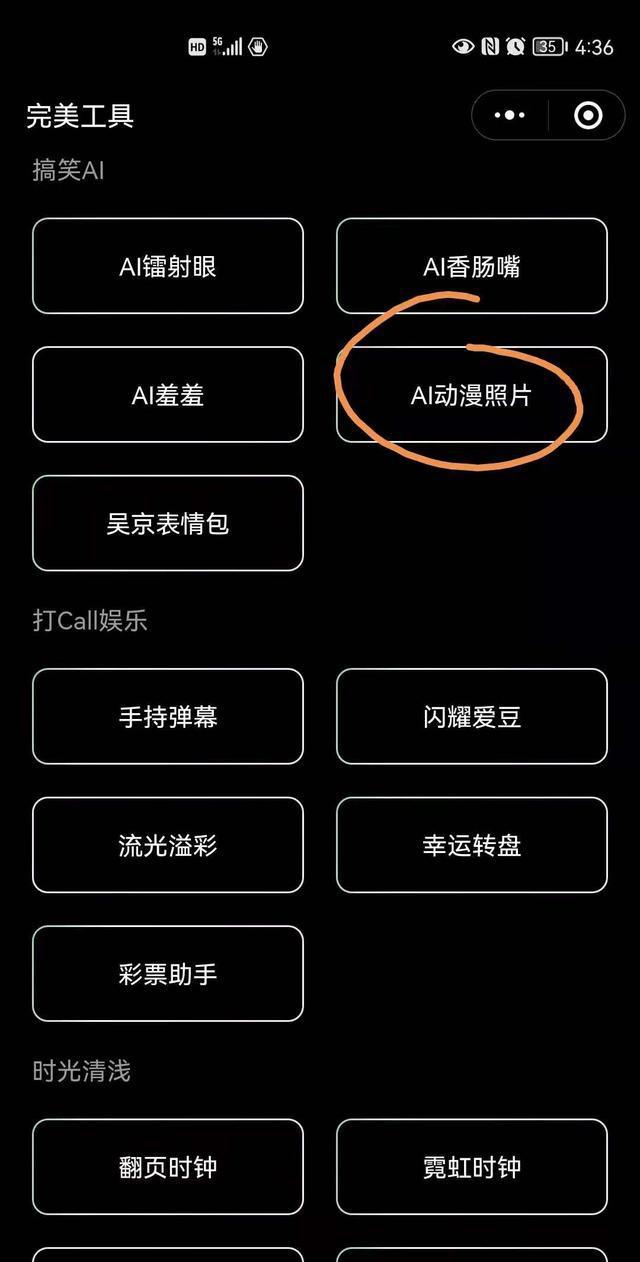The width and height of the screenshot is (640, 1262).
Task: Select the AI羞羞 tool
Action: click(168, 395)
